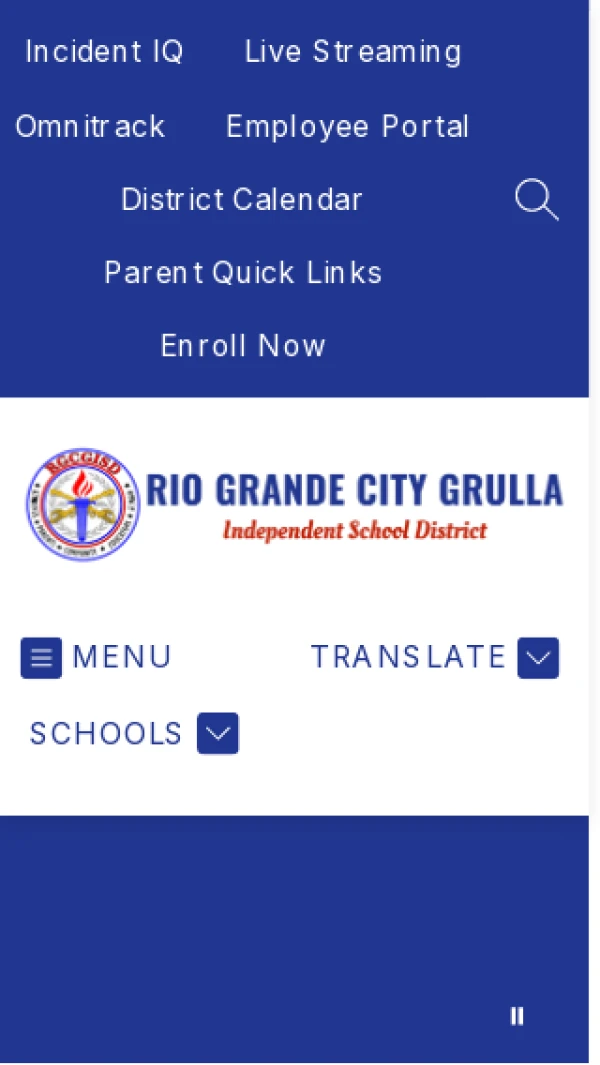Tap the Enroll Now link
Screen dimensions: 600x1065
(243, 346)
